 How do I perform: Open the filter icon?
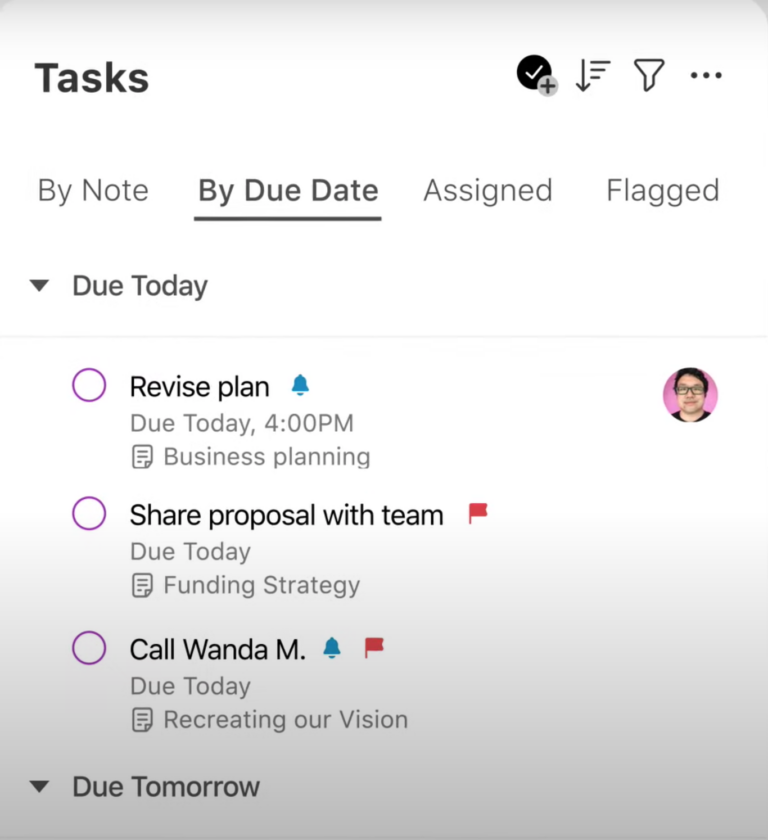pos(648,75)
